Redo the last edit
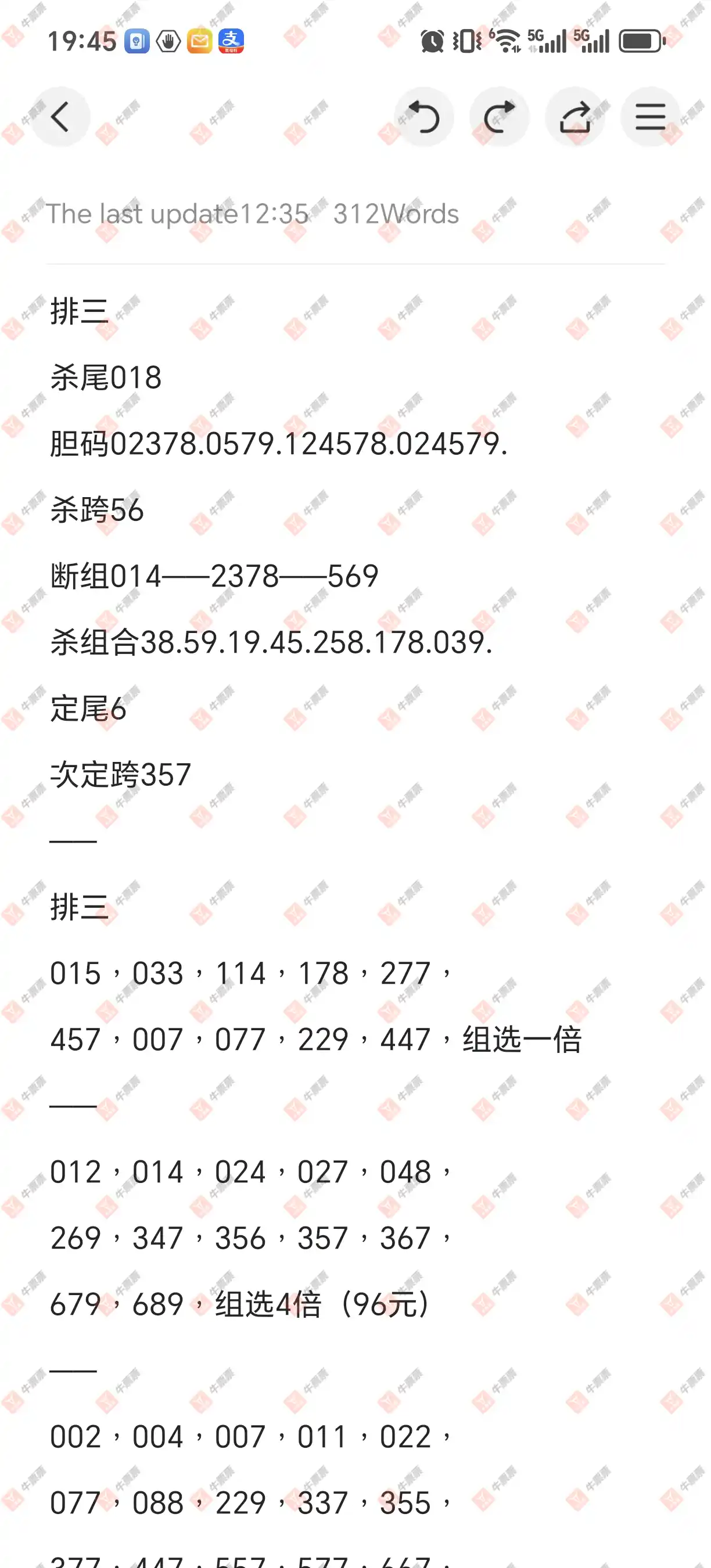This screenshot has width=711, height=1568. tap(499, 117)
